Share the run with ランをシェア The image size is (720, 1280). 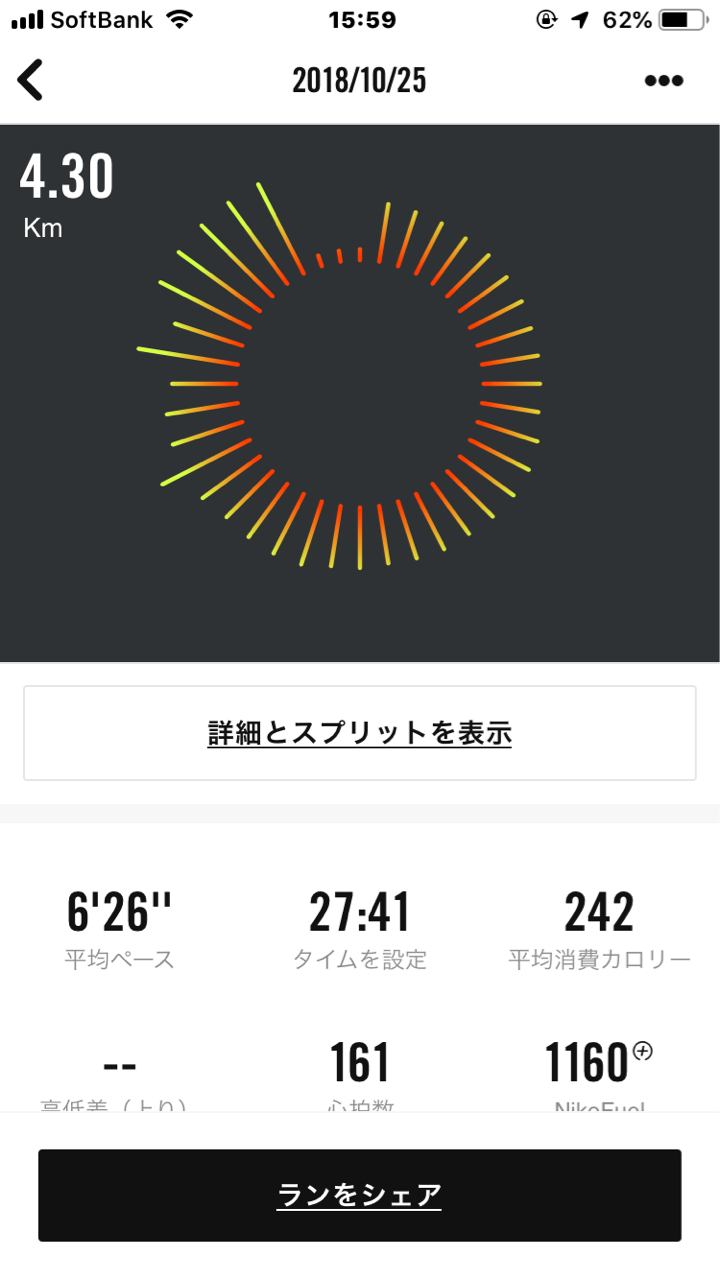pos(360,1195)
